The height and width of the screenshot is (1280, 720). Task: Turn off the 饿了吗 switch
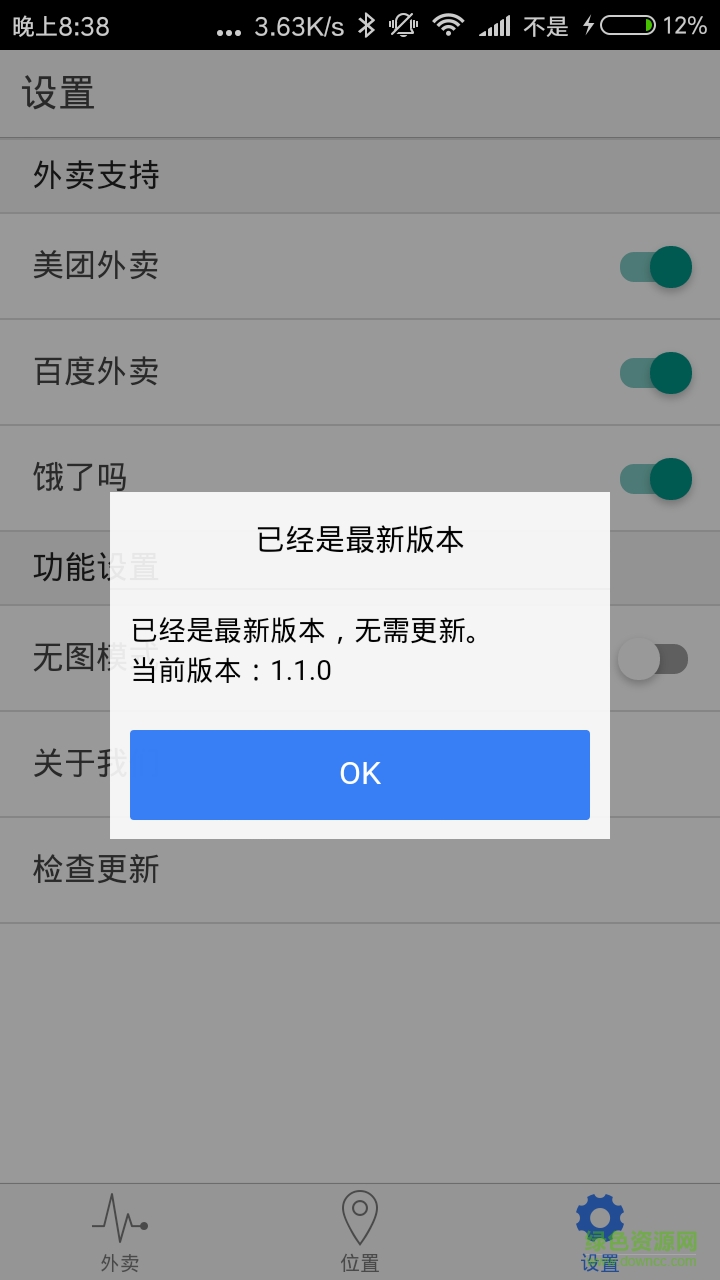point(655,478)
